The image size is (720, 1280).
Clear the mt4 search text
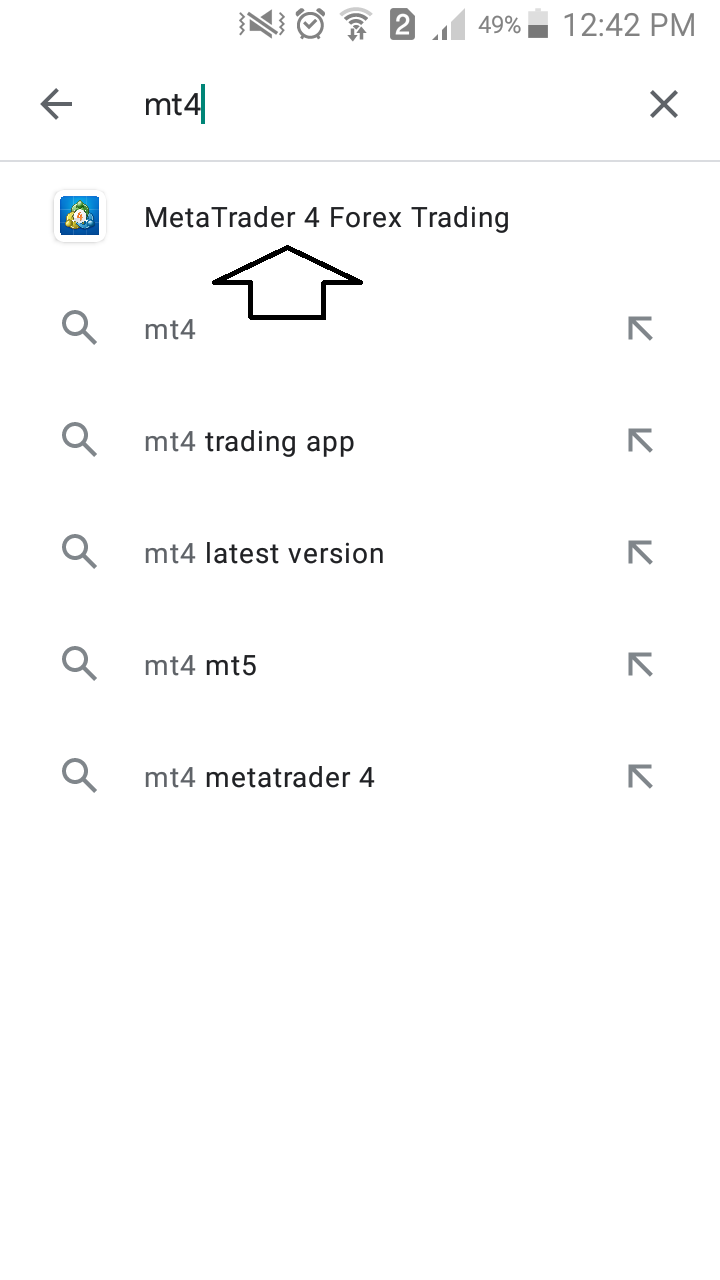(x=664, y=104)
